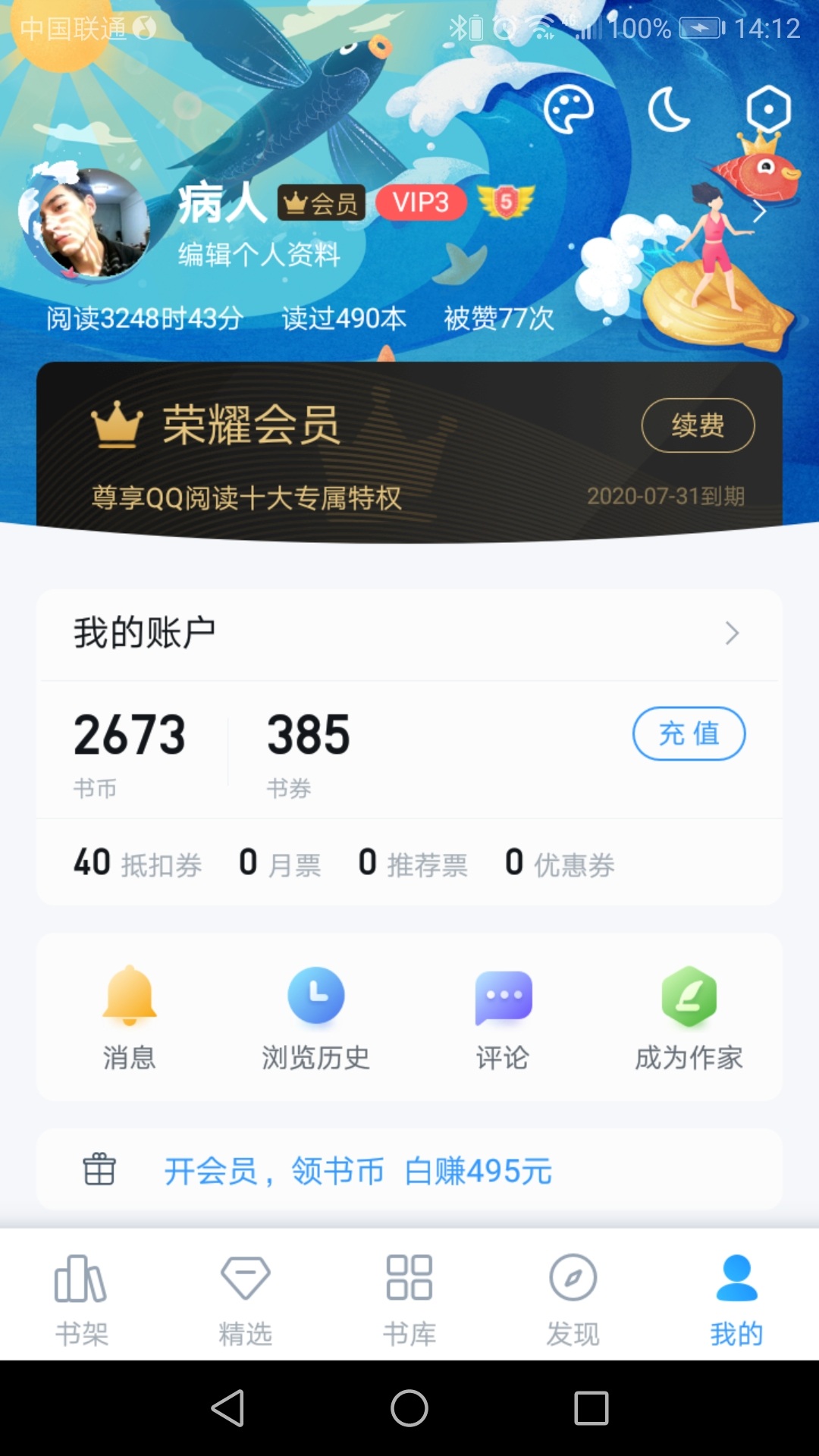The height and width of the screenshot is (1456, 819).
Task: Tap the 续费 renew button
Action: click(x=698, y=425)
